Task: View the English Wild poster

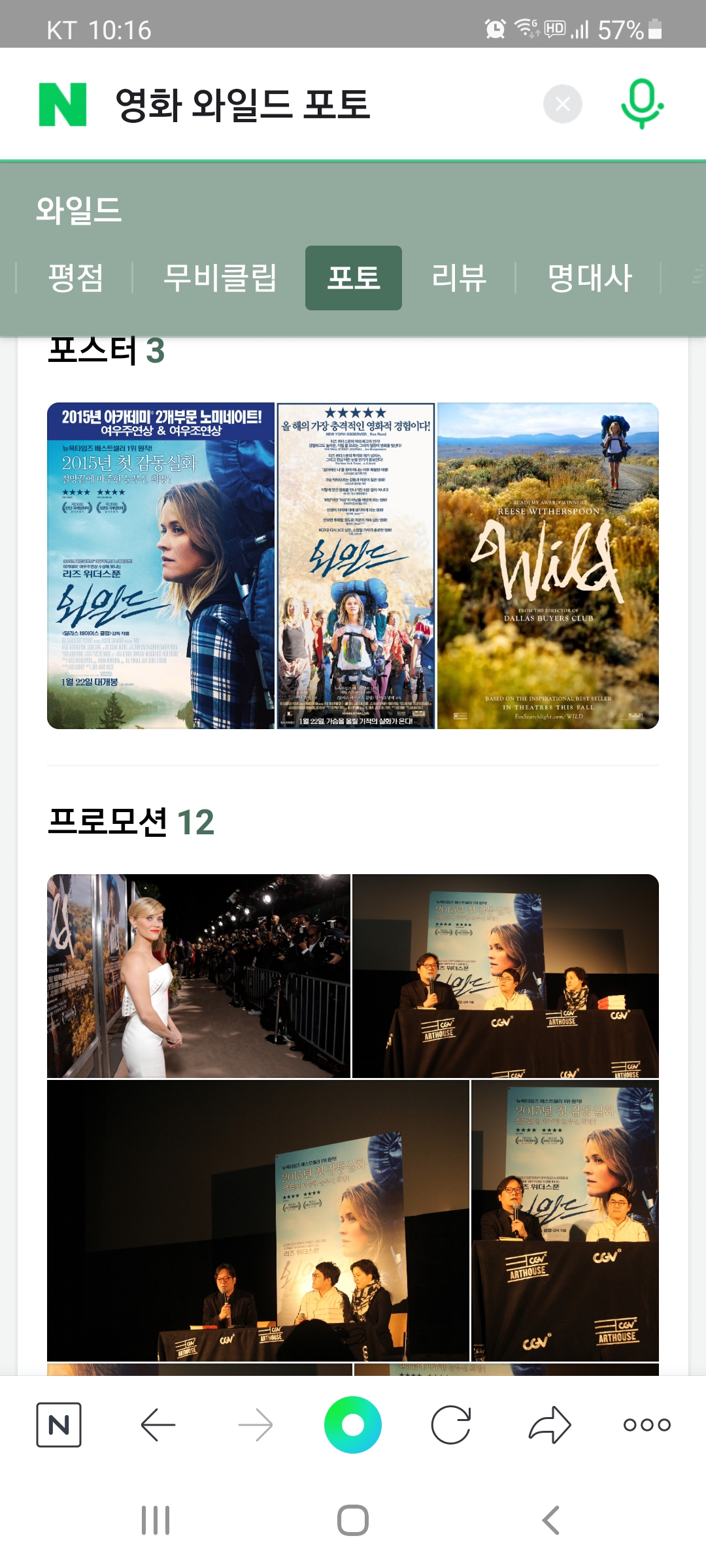Action: pyautogui.click(x=548, y=566)
